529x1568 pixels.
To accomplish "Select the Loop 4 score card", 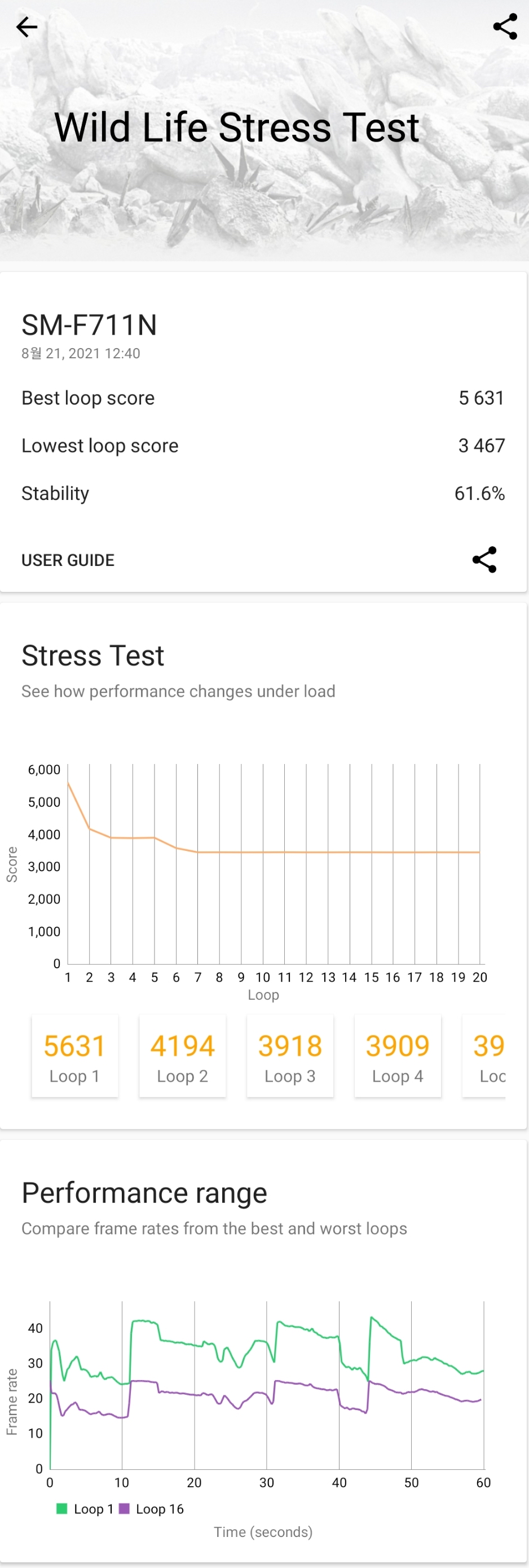I will tap(398, 1056).
